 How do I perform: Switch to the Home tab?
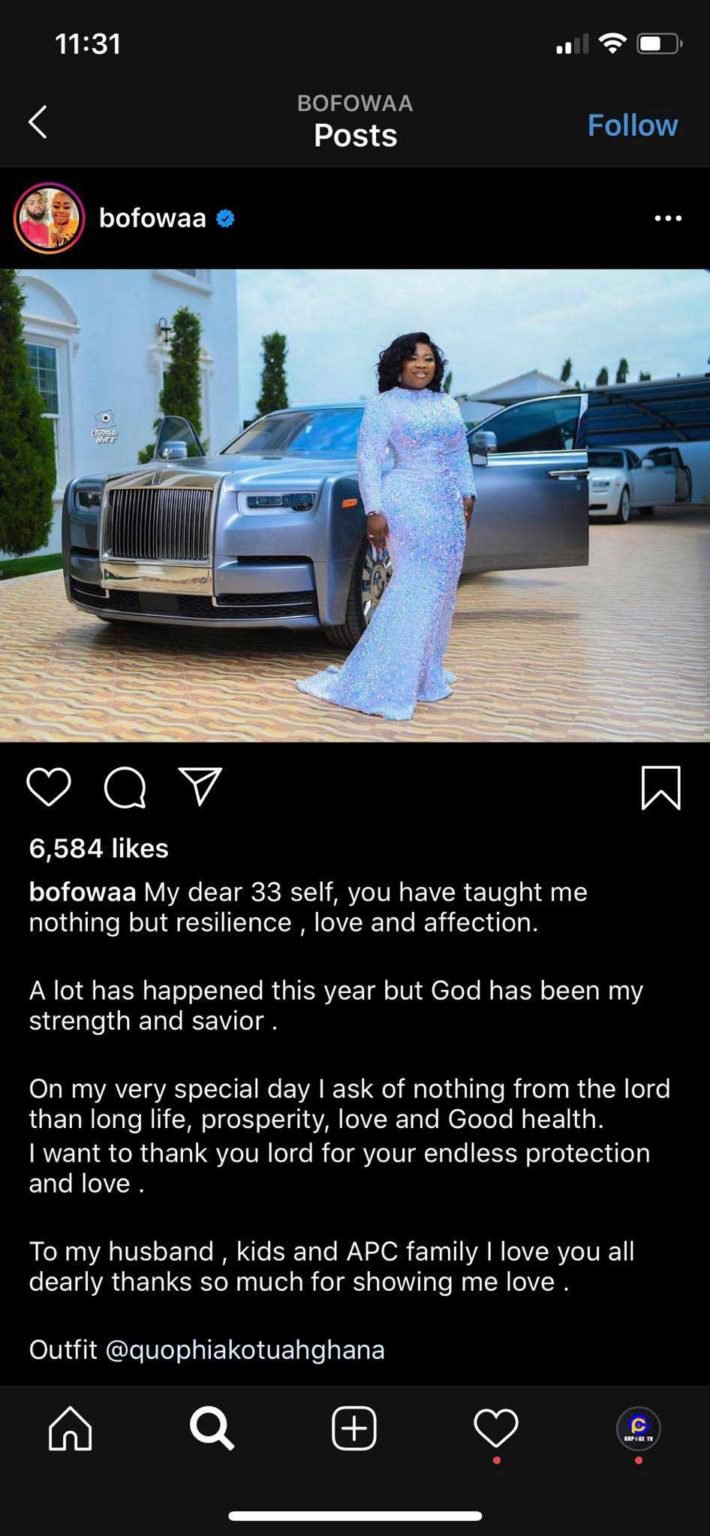click(70, 1429)
